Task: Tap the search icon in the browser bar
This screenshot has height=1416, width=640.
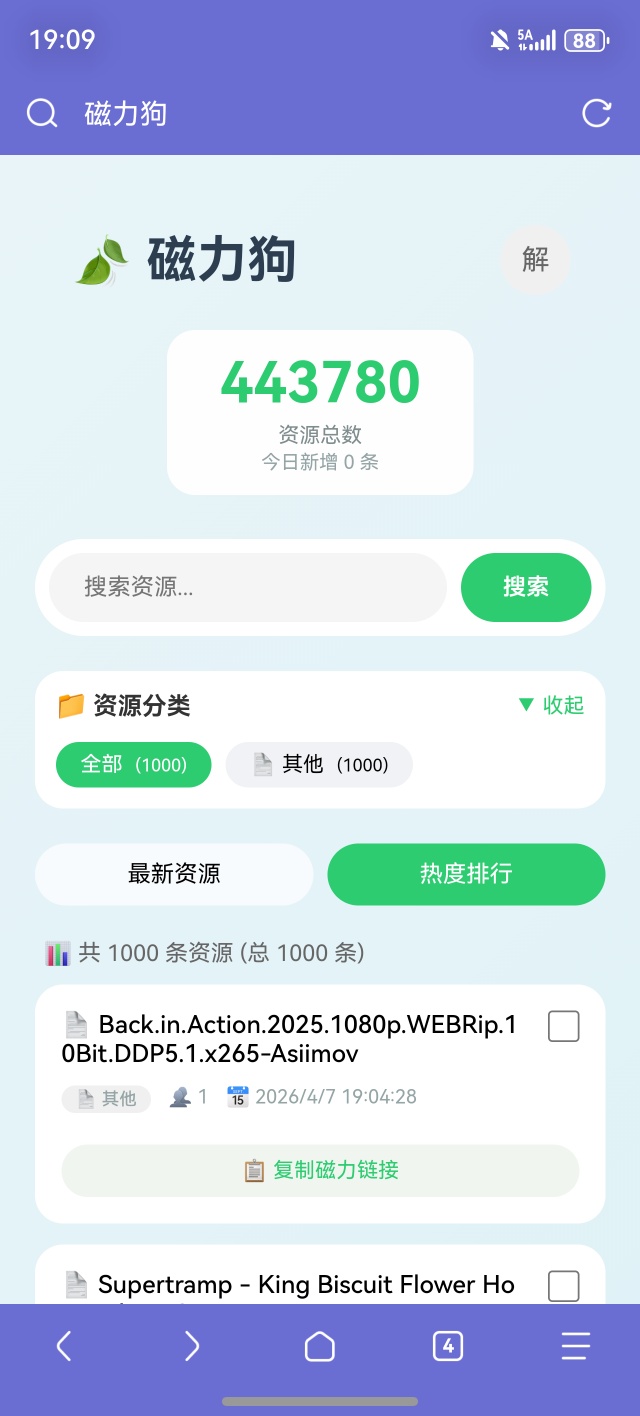Action: (x=42, y=114)
